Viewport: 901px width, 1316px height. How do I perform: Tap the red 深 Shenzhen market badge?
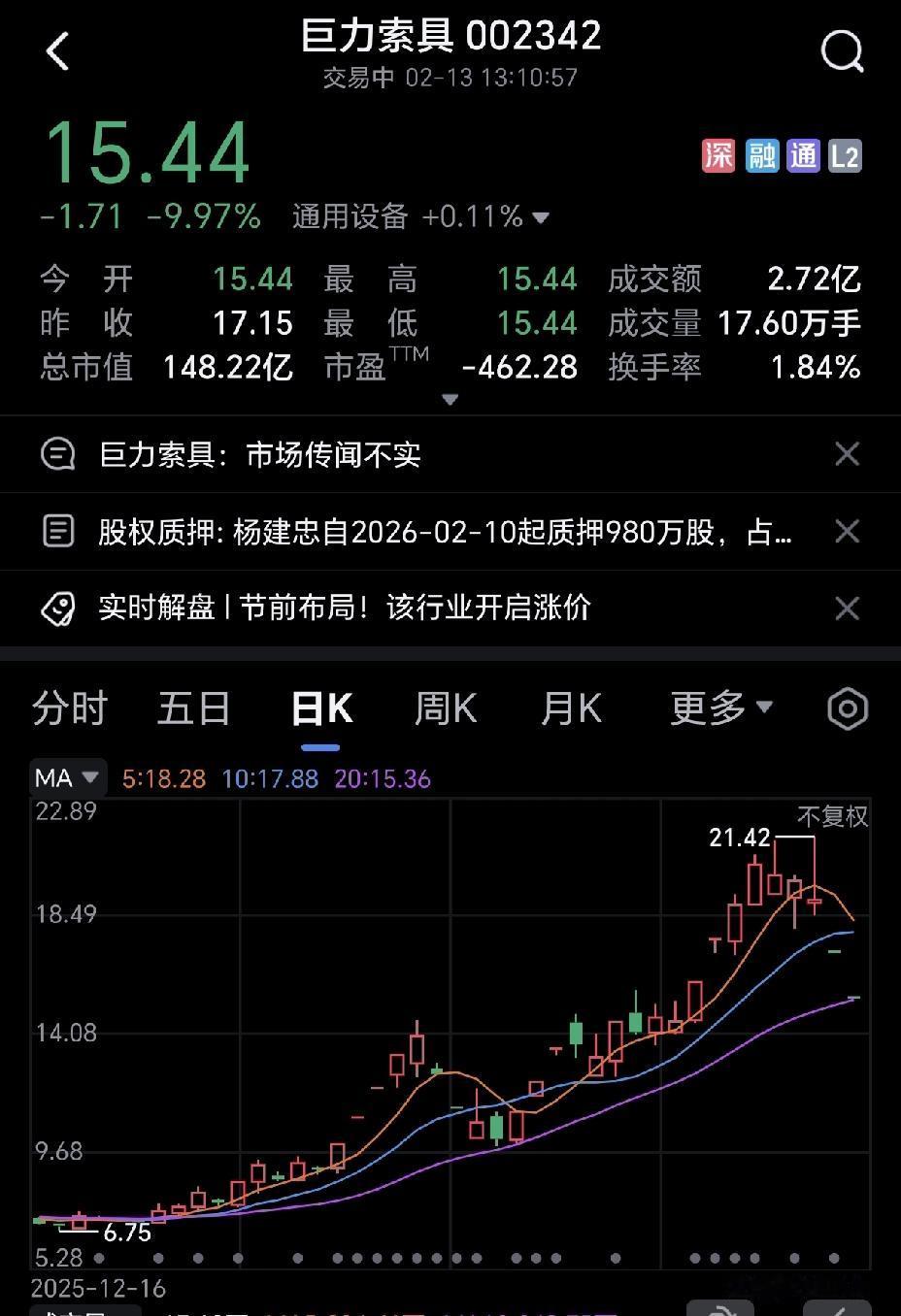[717, 154]
